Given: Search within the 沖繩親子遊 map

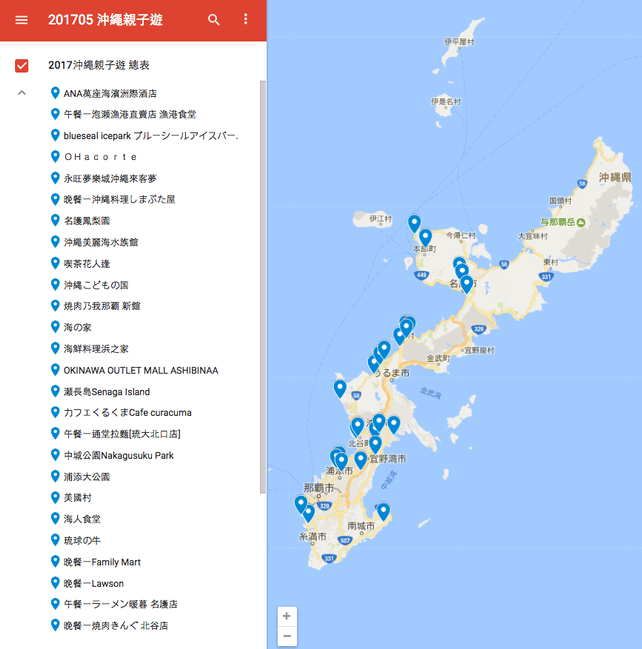Looking at the screenshot, I should 213,20.
